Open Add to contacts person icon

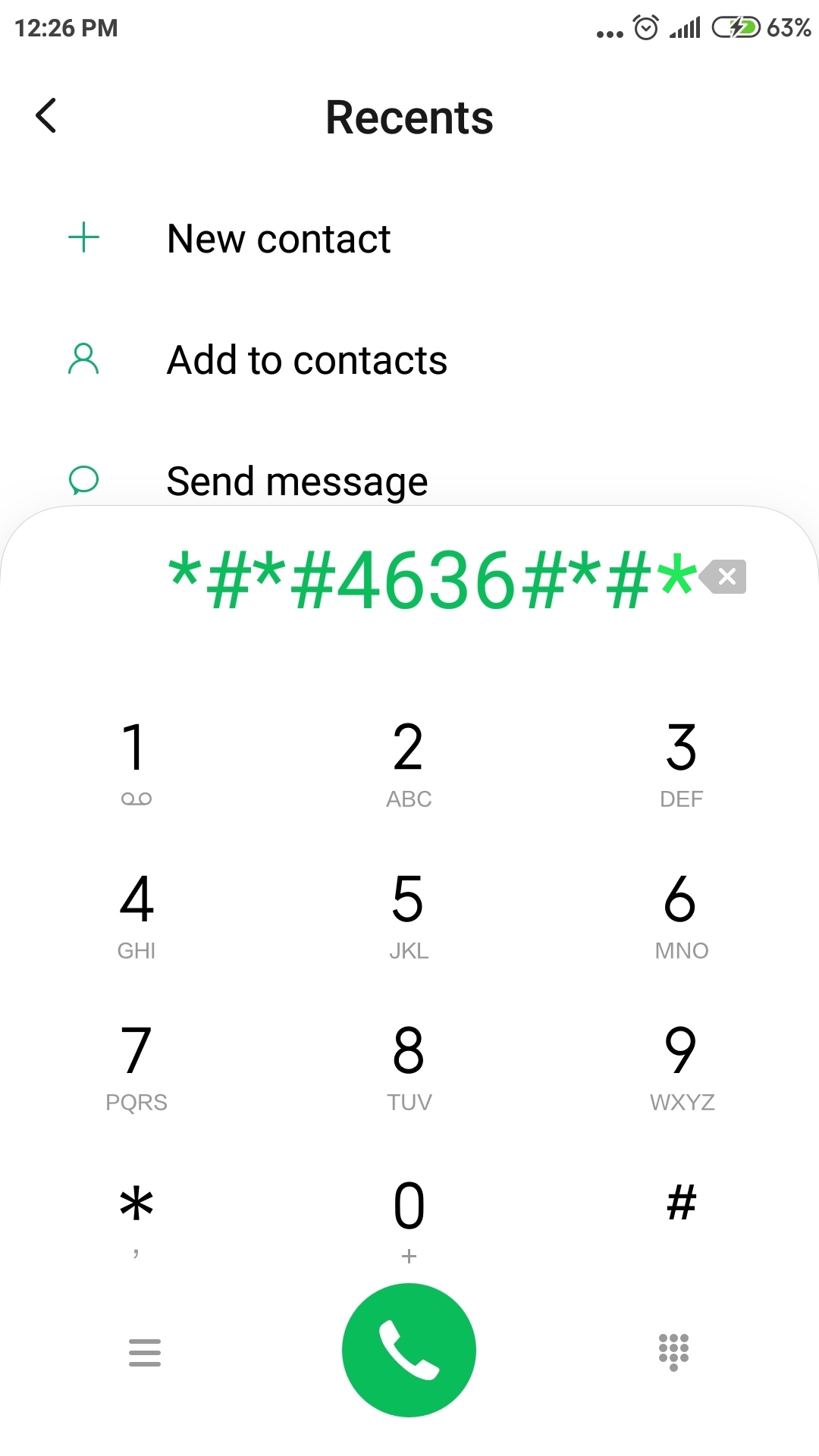pyautogui.click(x=83, y=359)
